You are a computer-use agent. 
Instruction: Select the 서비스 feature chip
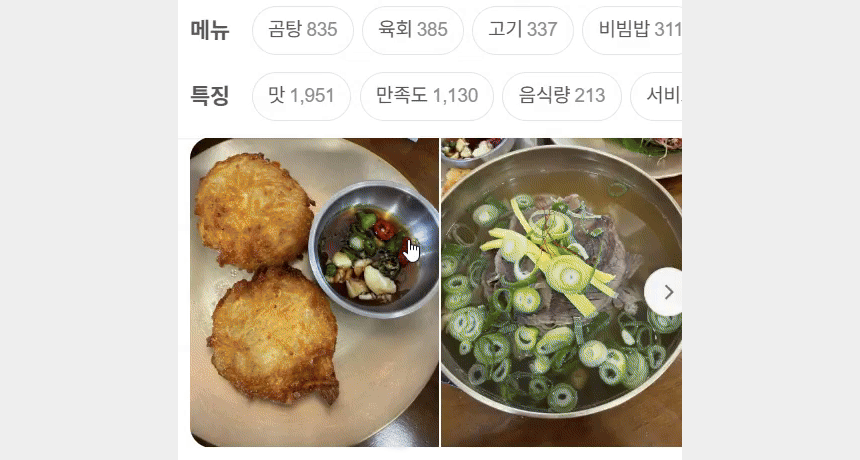(660, 96)
